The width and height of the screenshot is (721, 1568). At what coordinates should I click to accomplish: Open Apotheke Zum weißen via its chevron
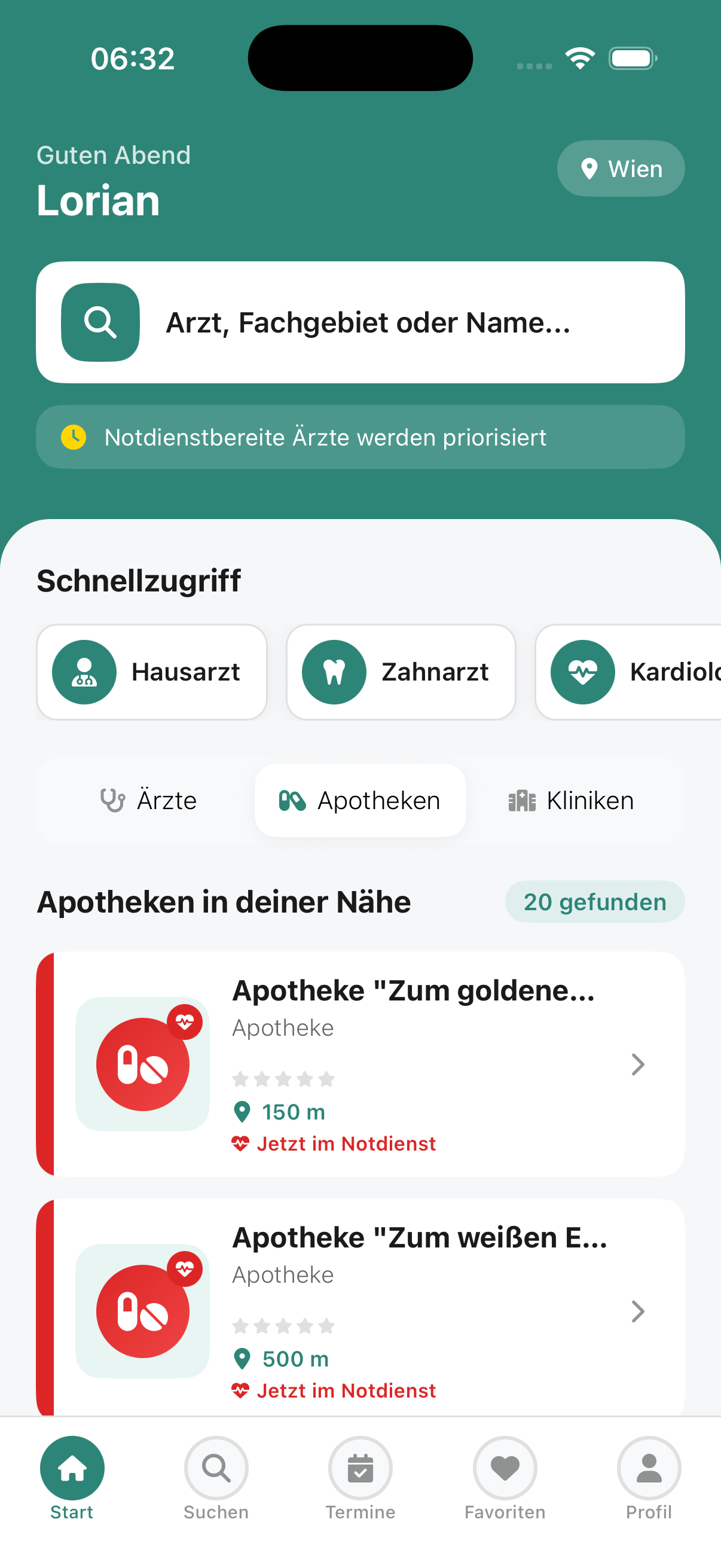point(638,1311)
